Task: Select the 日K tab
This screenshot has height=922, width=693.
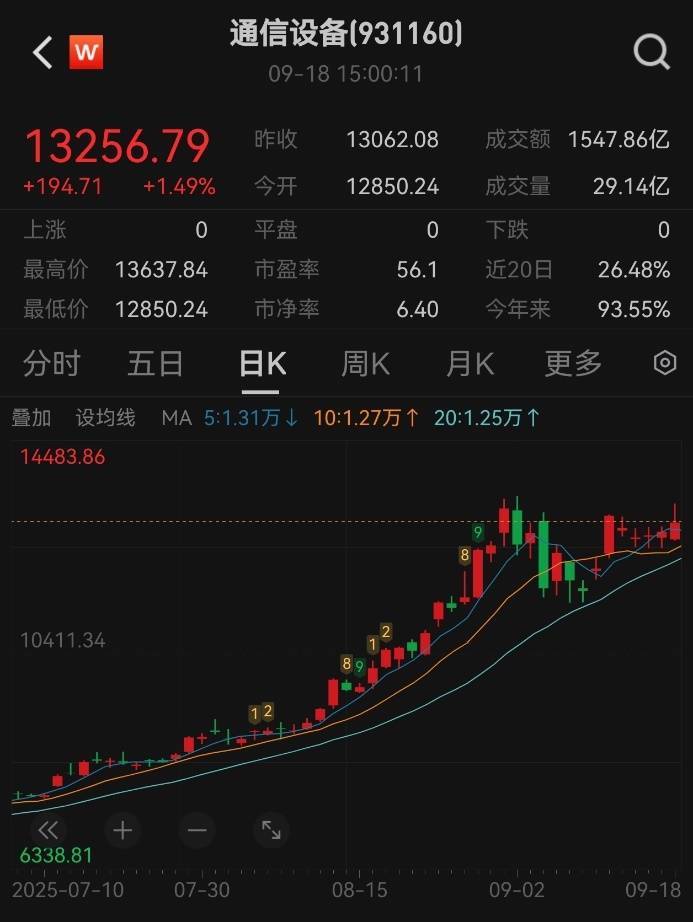Action: tap(262, 364)
